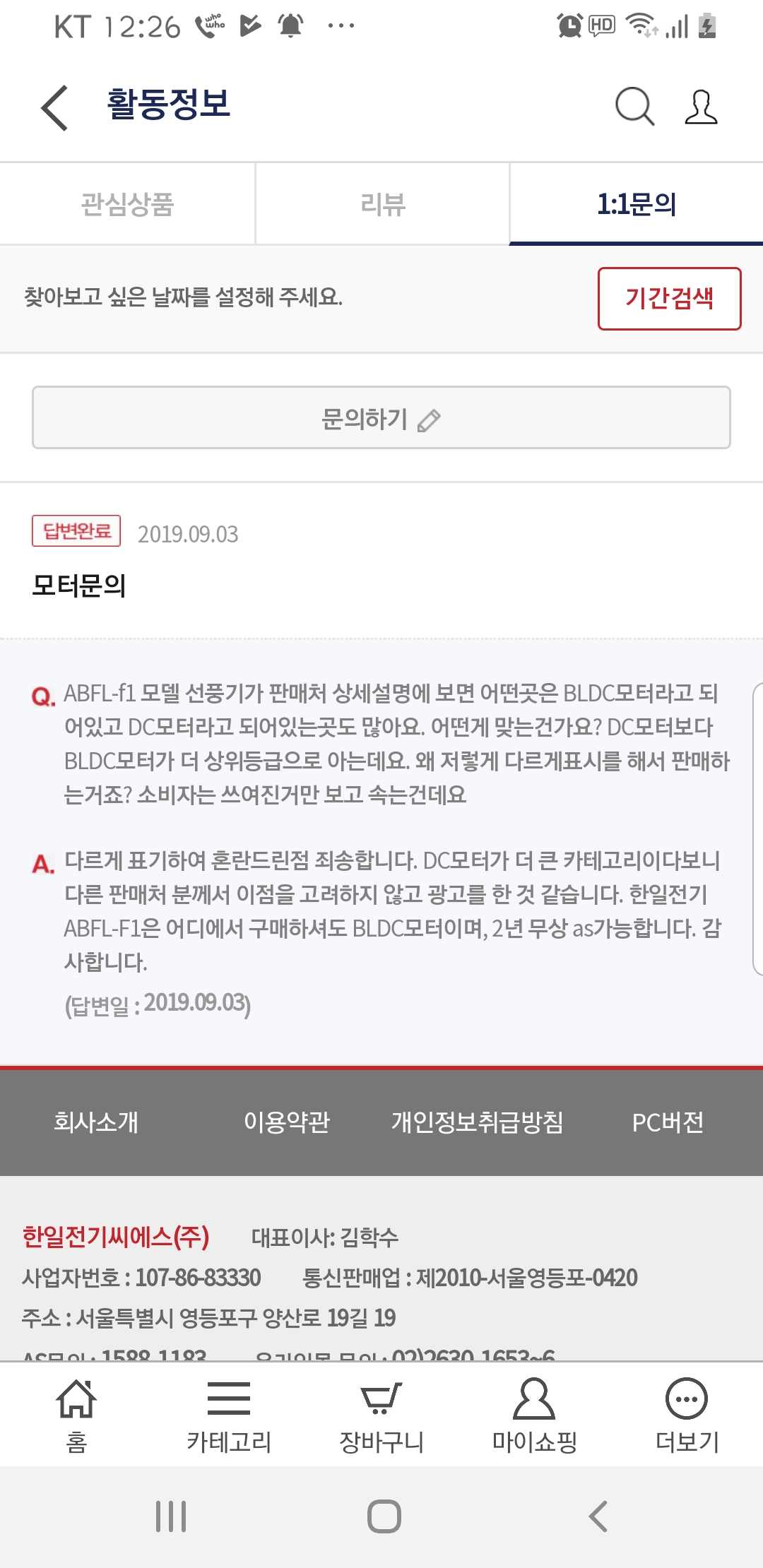The height and width of the screenshot is (1568, 763).
Task: Tap the system home button
Action: (x=384, y=1516)
